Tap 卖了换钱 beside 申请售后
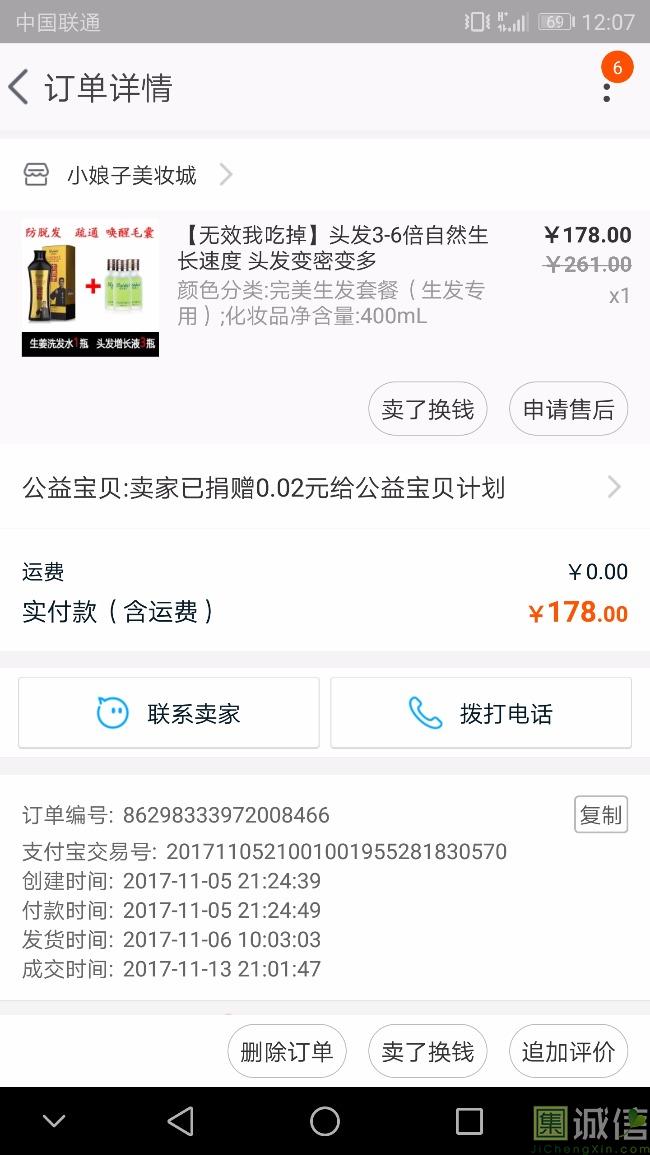 [428, 409]
